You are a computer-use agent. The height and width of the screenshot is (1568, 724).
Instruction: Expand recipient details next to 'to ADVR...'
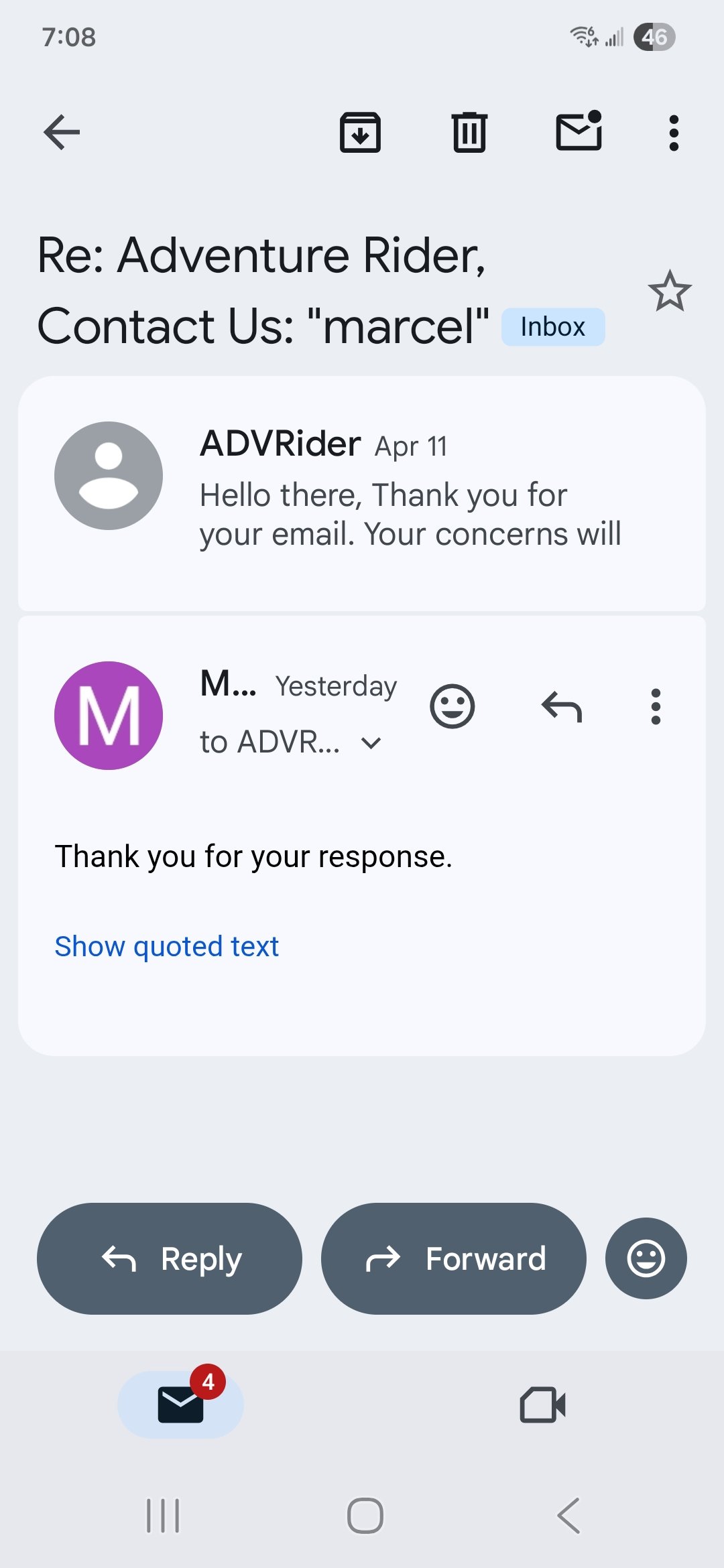click(371, 742)
